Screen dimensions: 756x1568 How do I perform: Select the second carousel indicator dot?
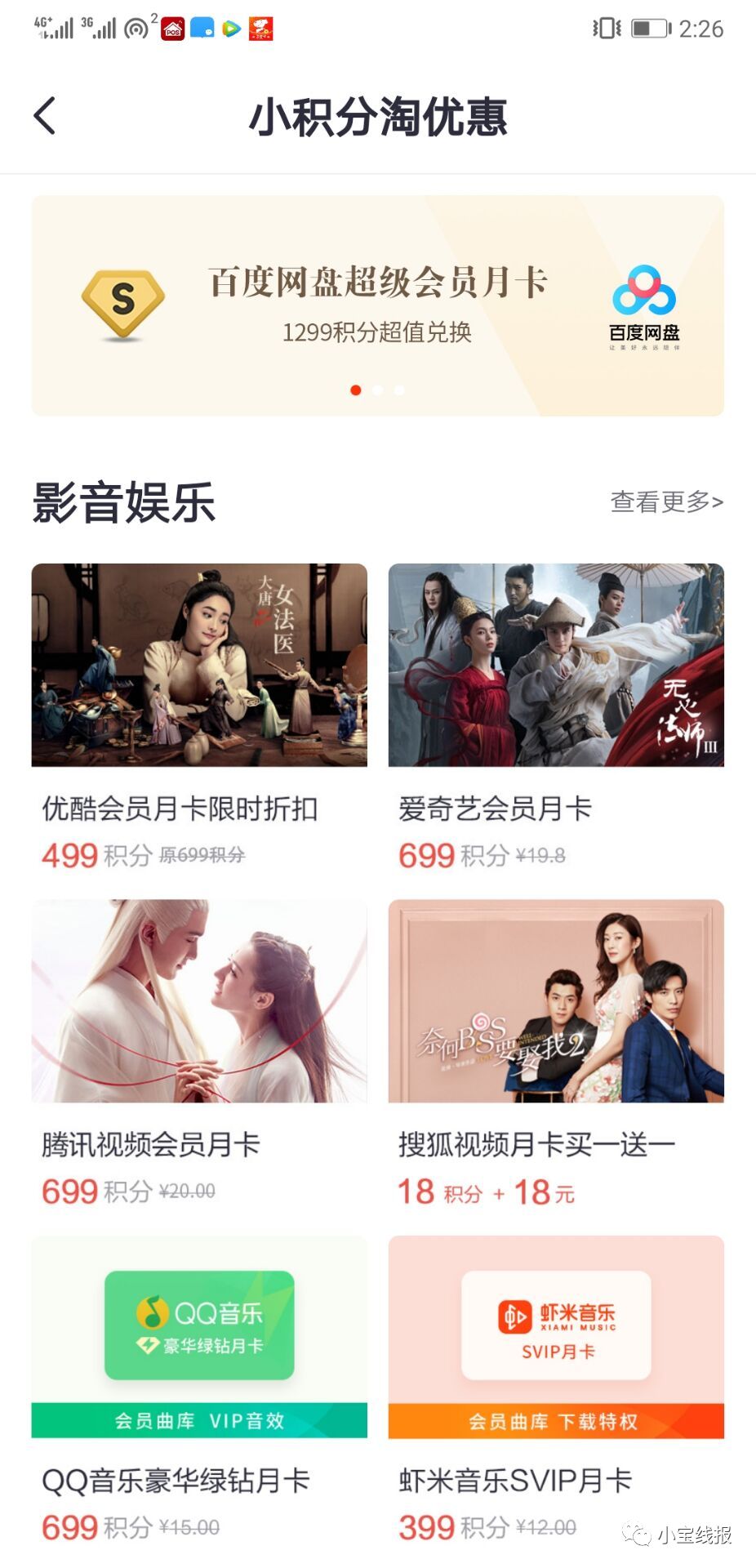pos(377,390)
